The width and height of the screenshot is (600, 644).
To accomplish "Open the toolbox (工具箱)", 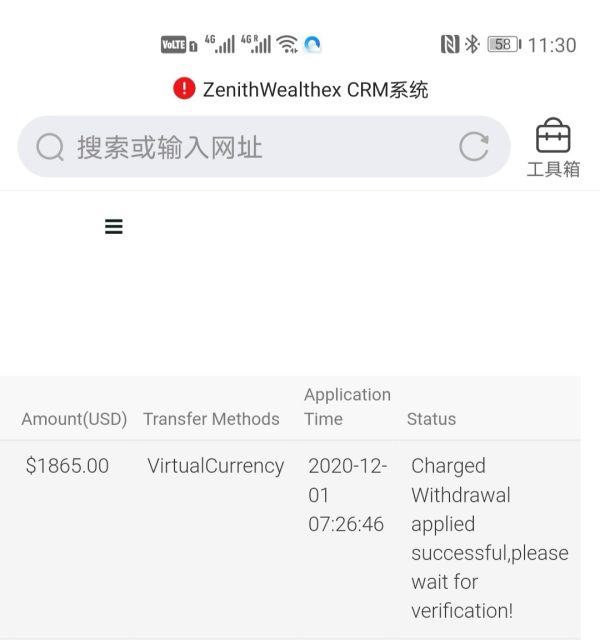I will pyautogui.click(x=553, y=147).
